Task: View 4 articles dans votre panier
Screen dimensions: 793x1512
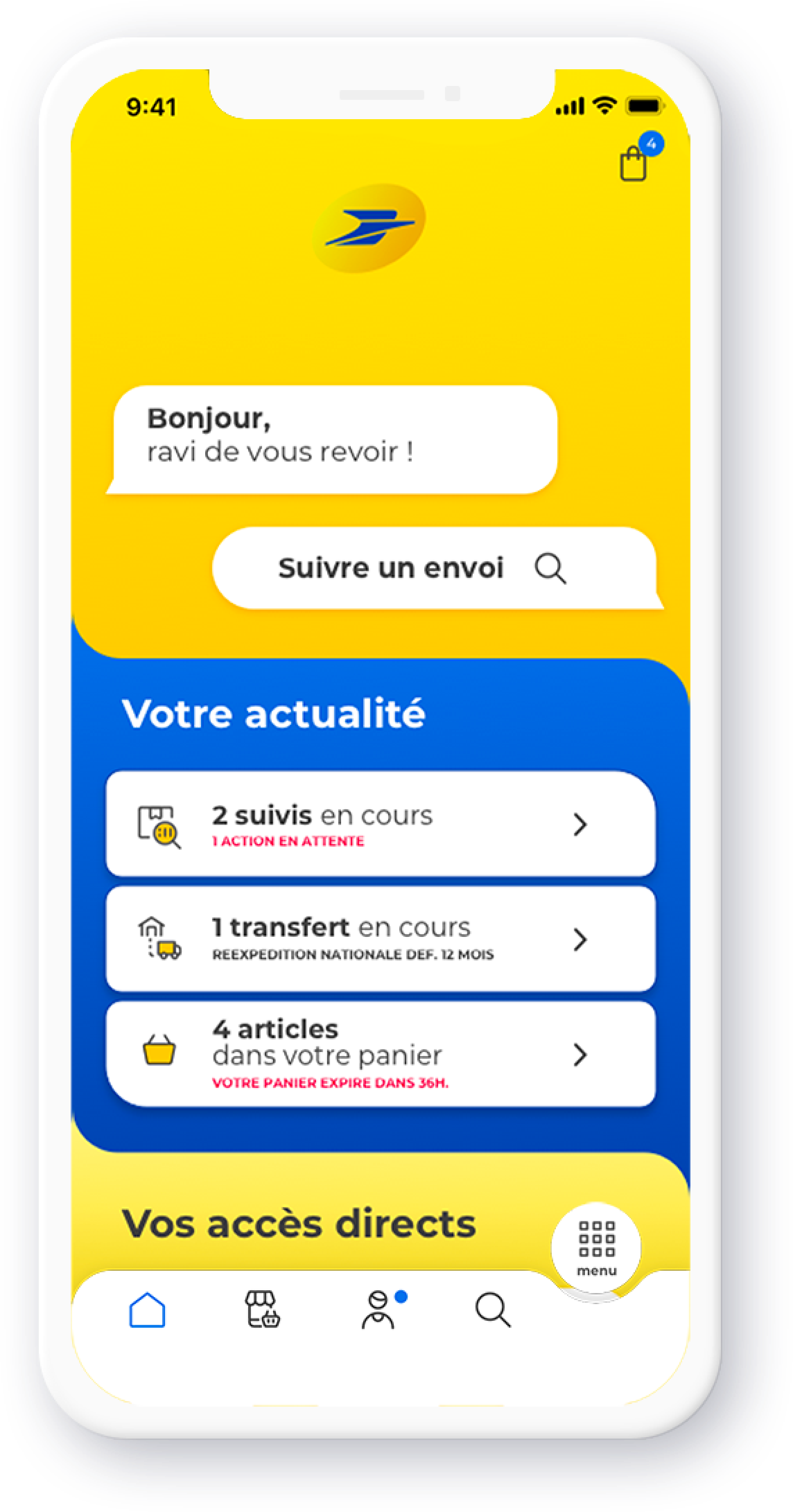Action: click(380, 1054)
